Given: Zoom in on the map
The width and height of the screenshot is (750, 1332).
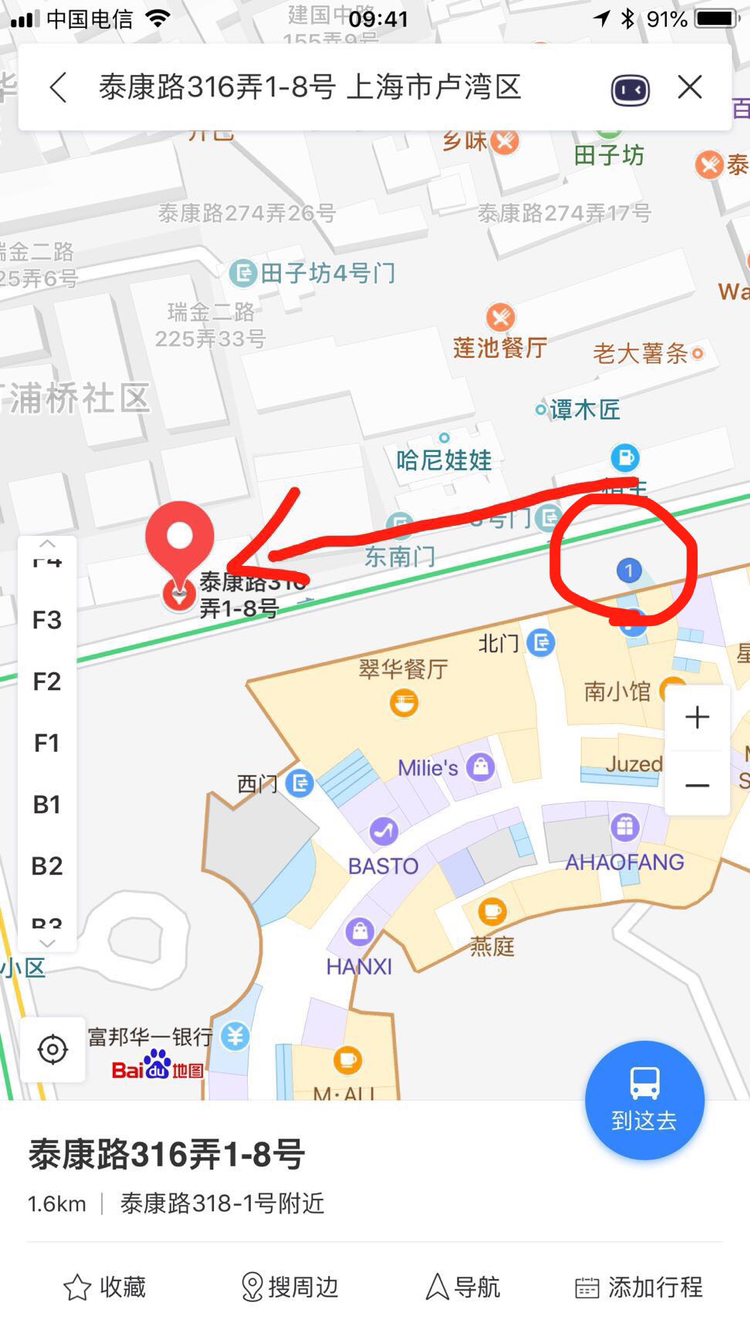Looking at the screenshot, I should [x=697, y=717].
